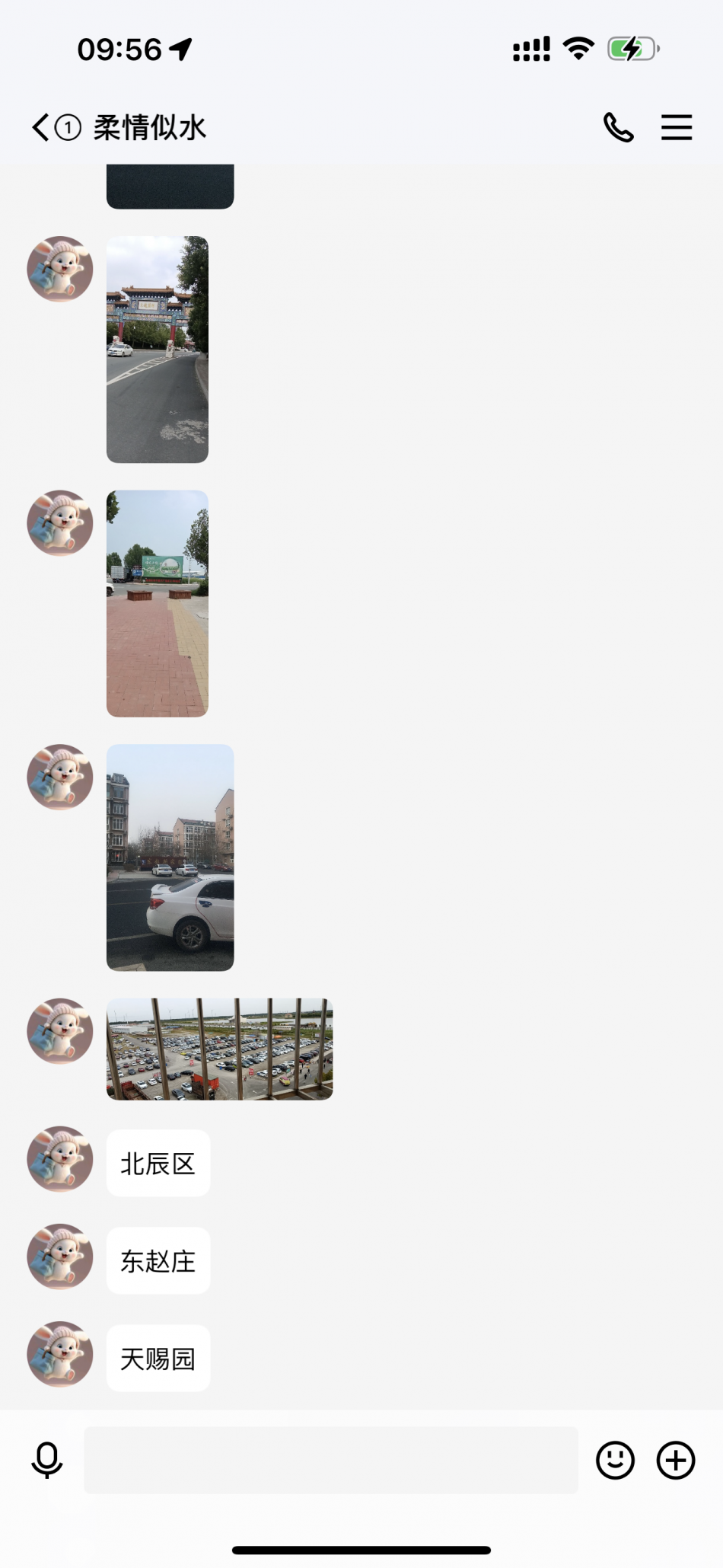Open the chat settings menu

click(x=676, y=127)
